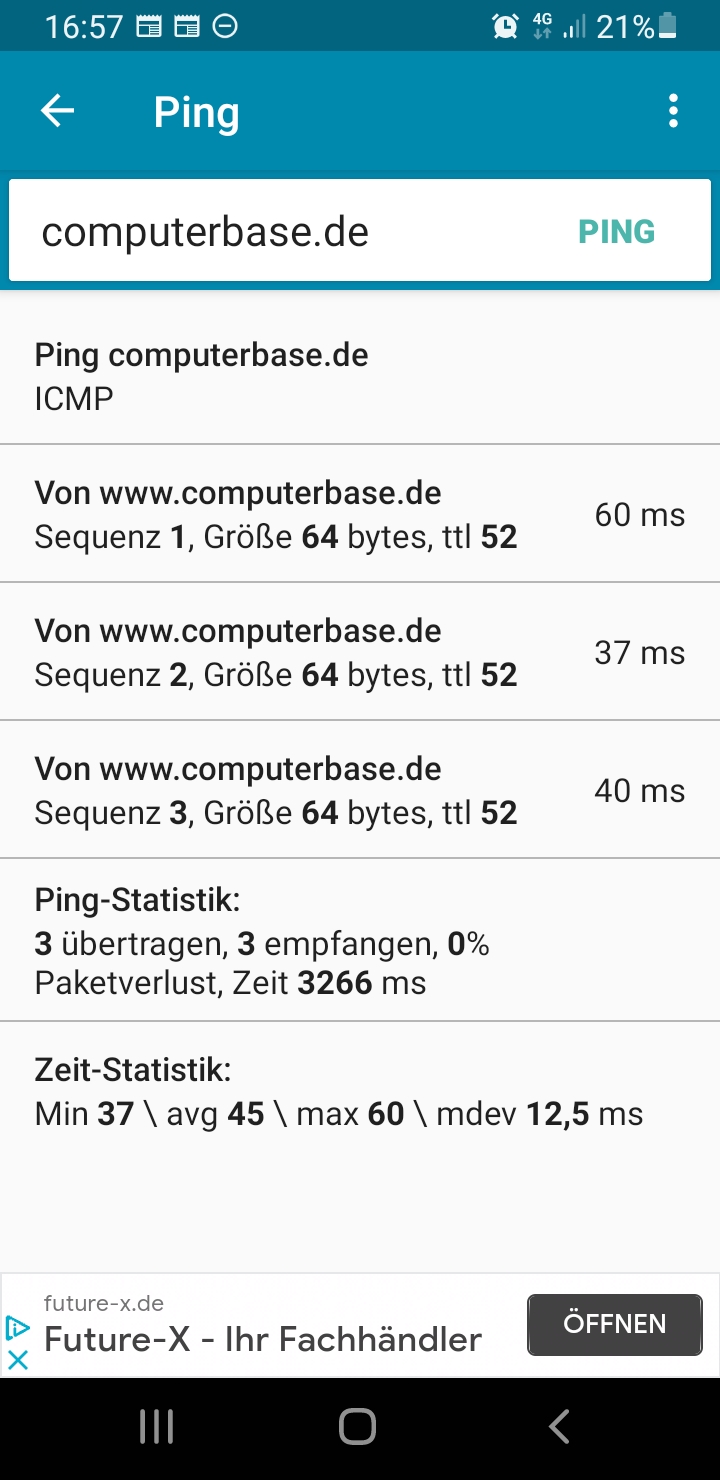Go back using the app bar arrow
Viewport: 720px width, 1480px height.
click(58, 111)
